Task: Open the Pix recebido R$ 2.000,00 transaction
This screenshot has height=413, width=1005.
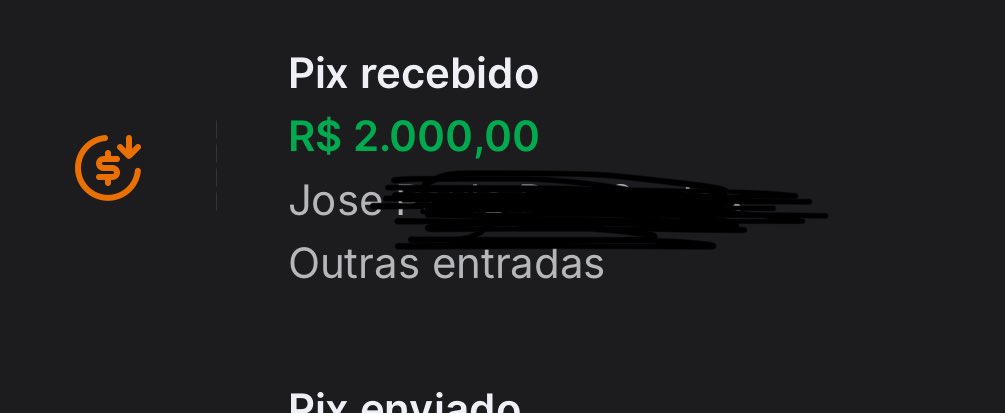Action: point(414,136)
